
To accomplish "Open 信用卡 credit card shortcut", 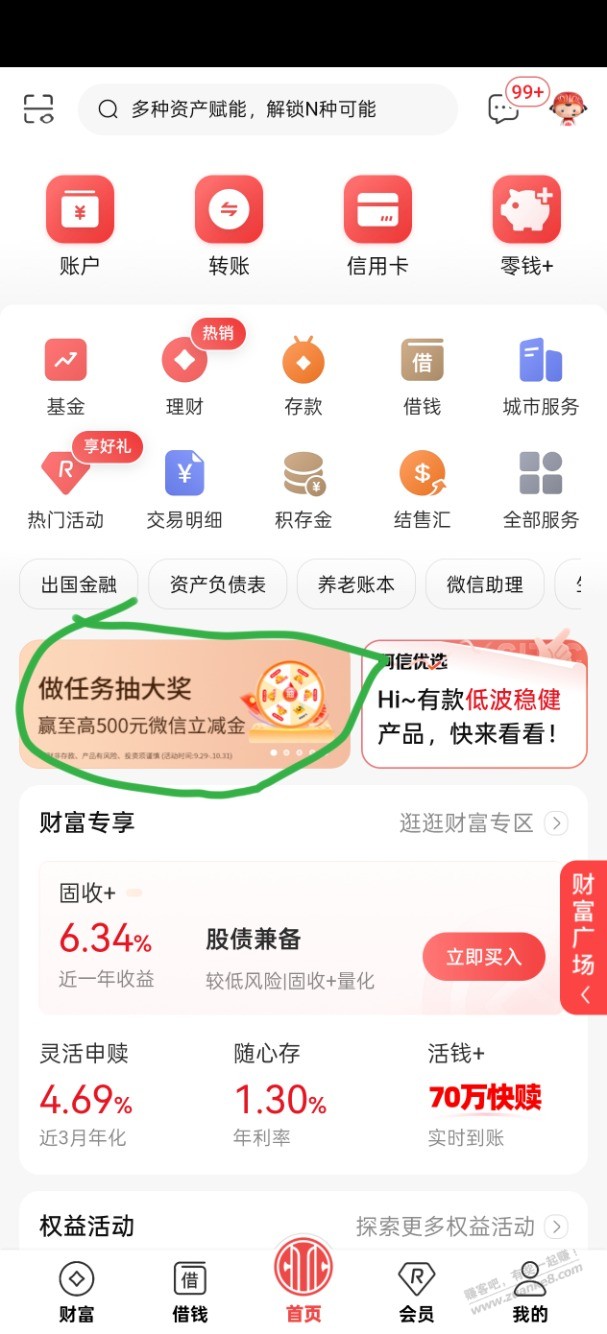I will point(377,225).
